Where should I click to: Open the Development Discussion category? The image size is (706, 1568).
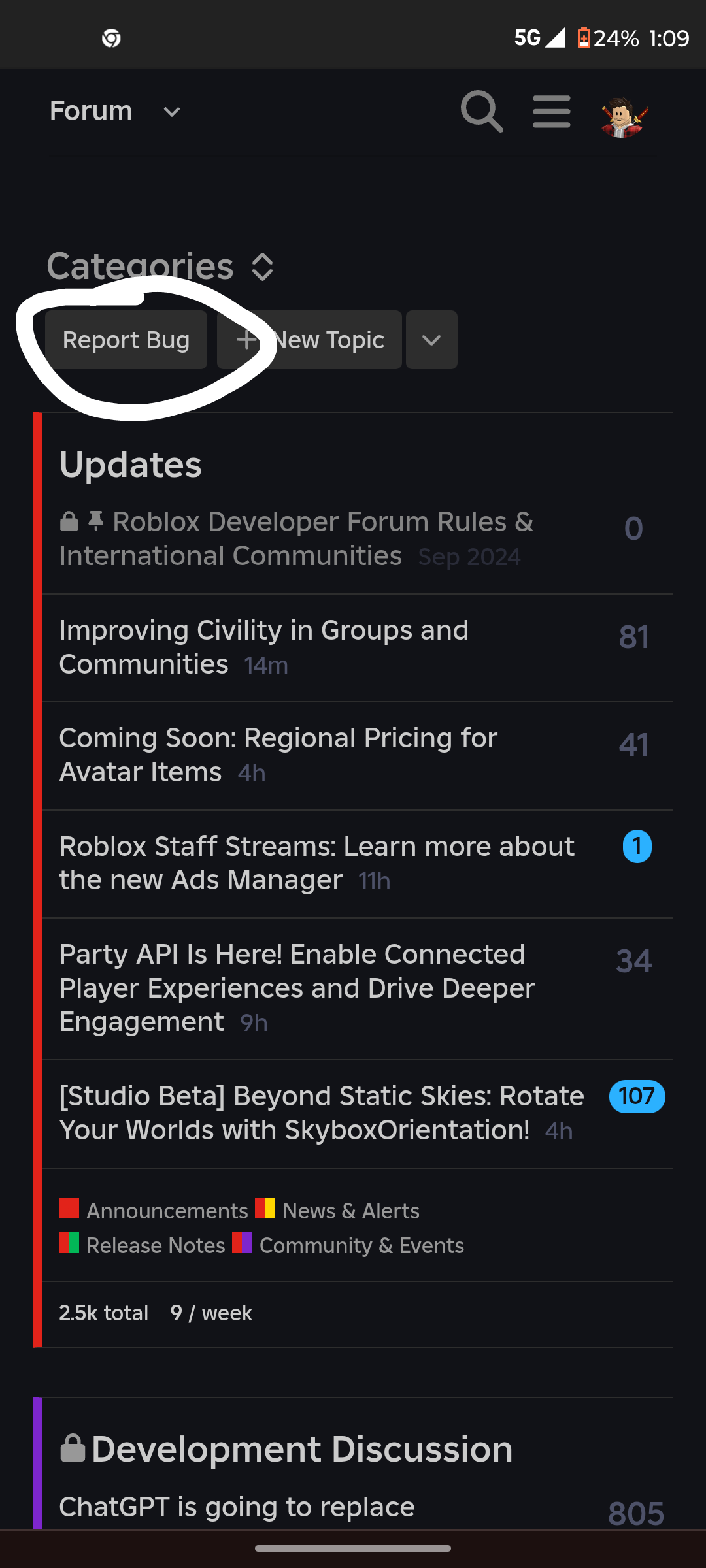tap(286, 1449)
